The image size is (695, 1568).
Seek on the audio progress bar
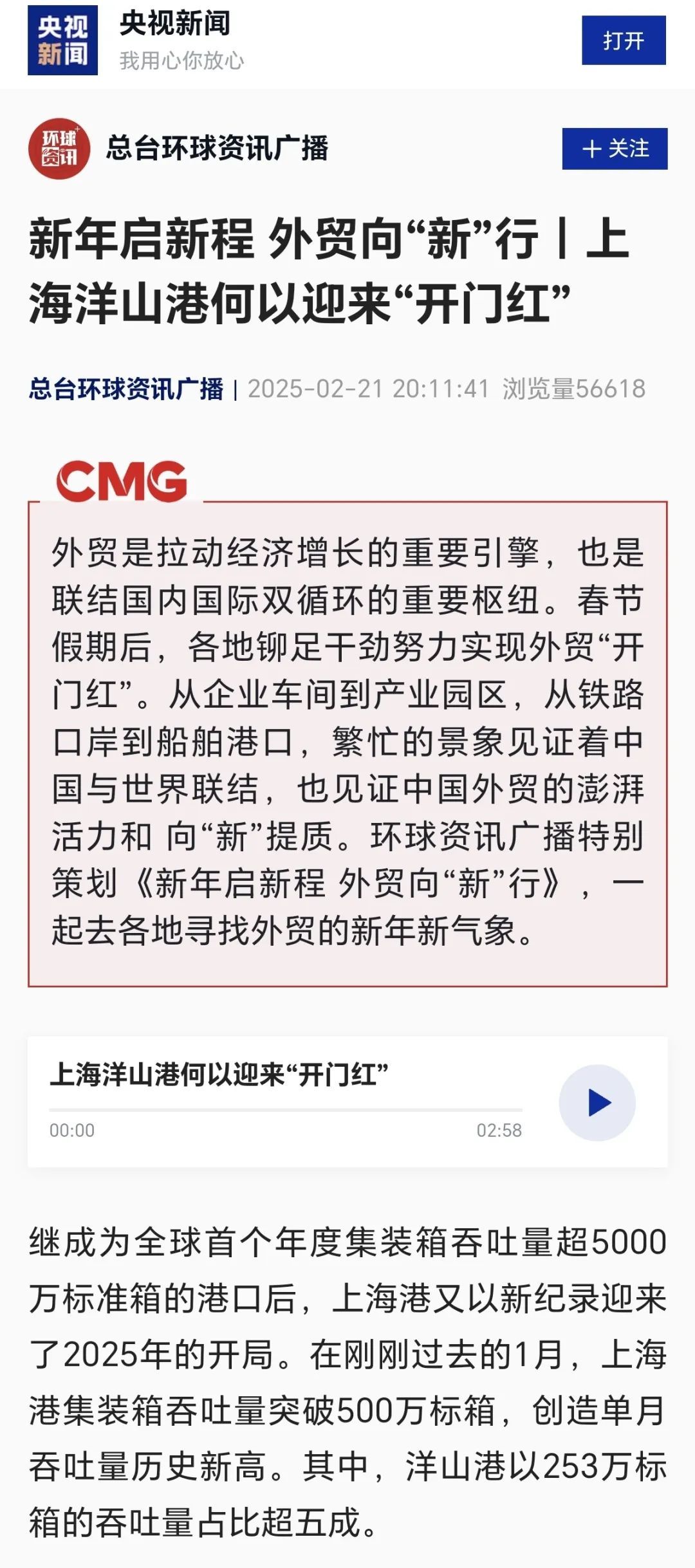[x=286, y=1110]
